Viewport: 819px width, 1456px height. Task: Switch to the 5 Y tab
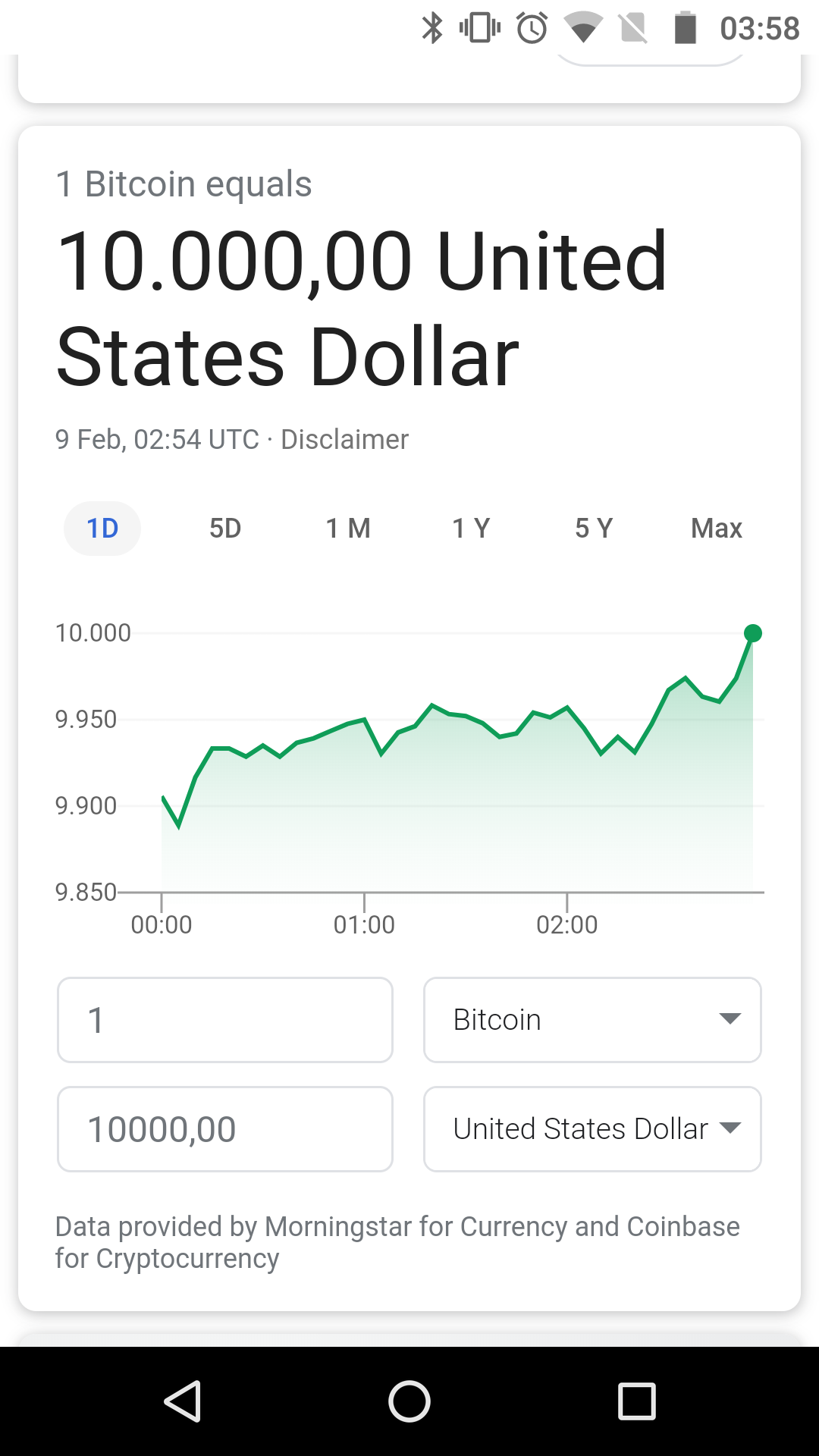tap(594, 529)
